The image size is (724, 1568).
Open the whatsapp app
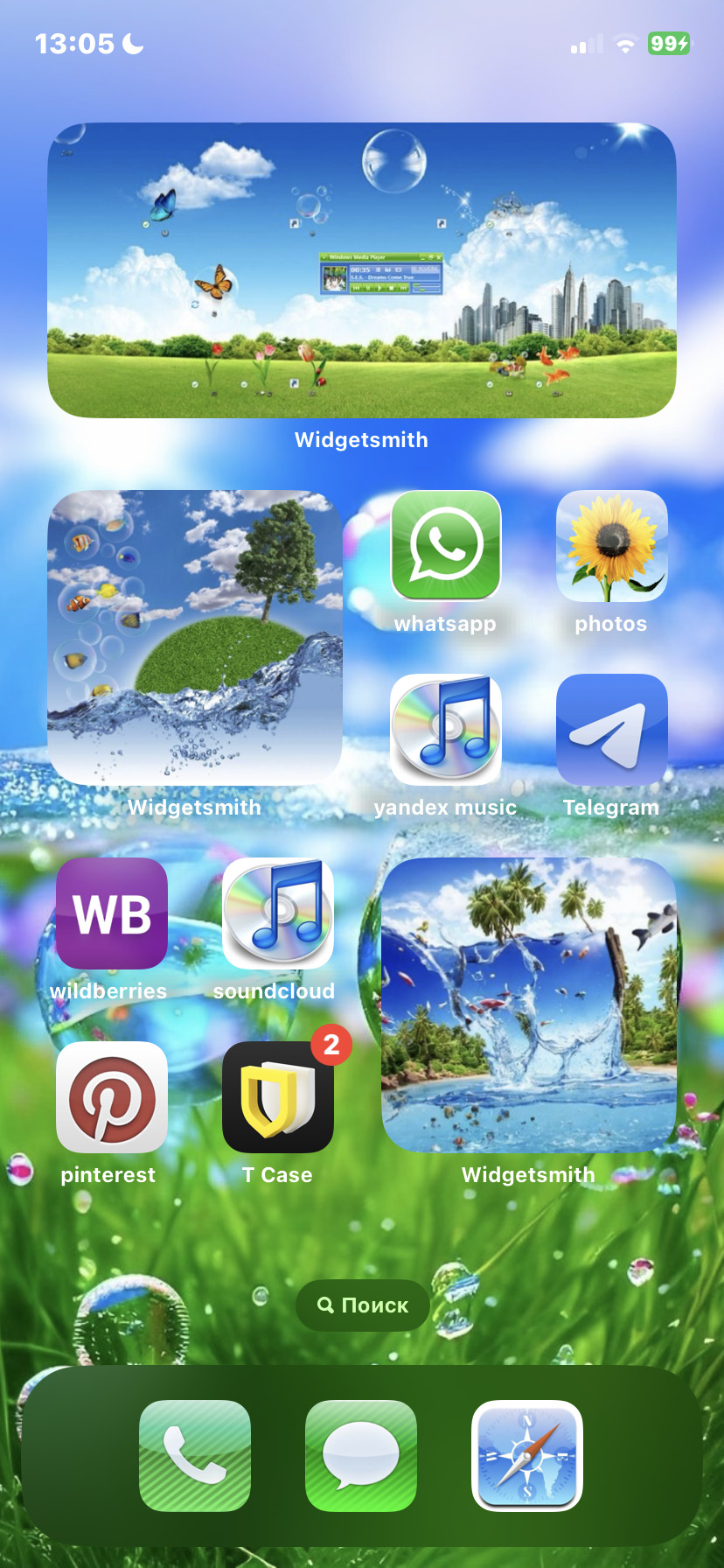[x=446, y=546]
